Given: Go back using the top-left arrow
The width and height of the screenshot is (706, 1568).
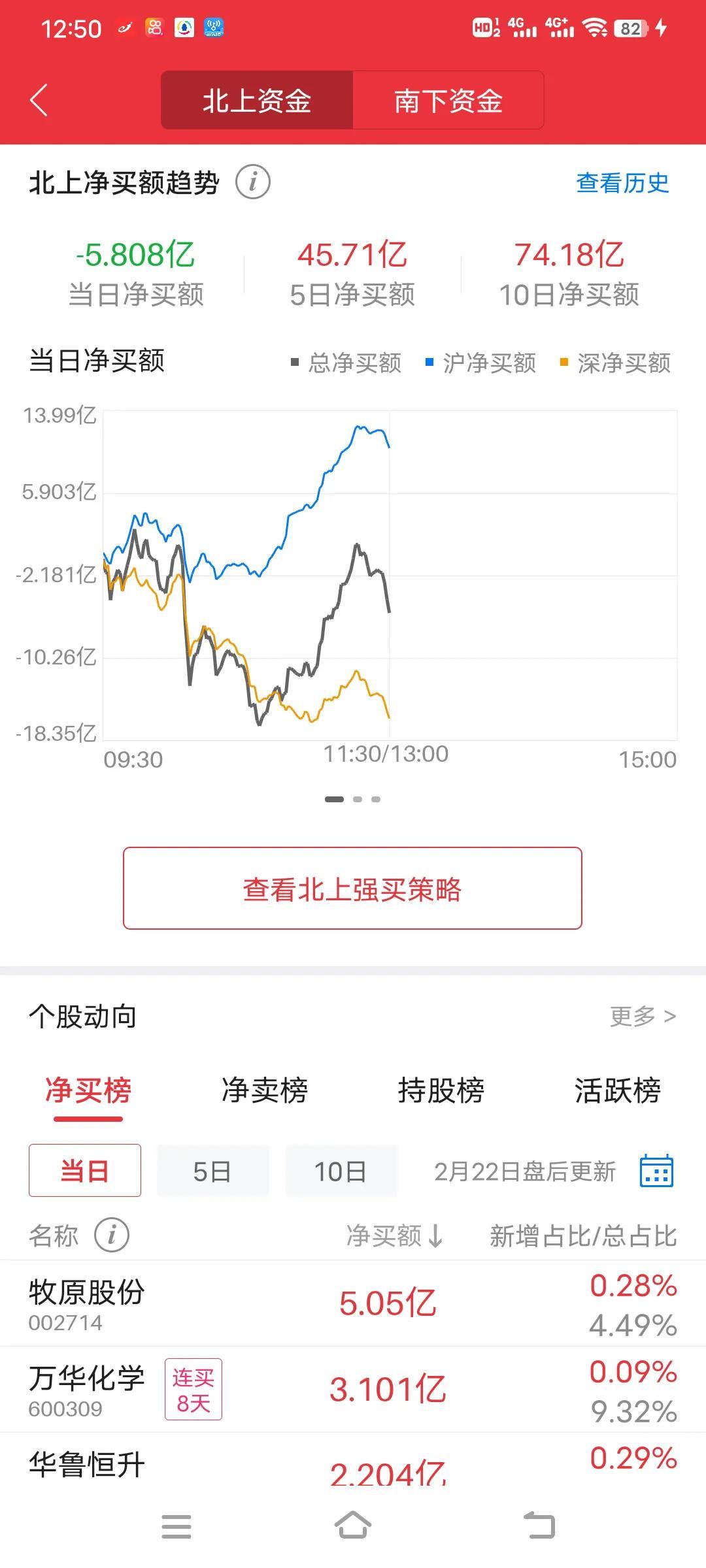Looking at the screenshot, I should click(39, 101).
